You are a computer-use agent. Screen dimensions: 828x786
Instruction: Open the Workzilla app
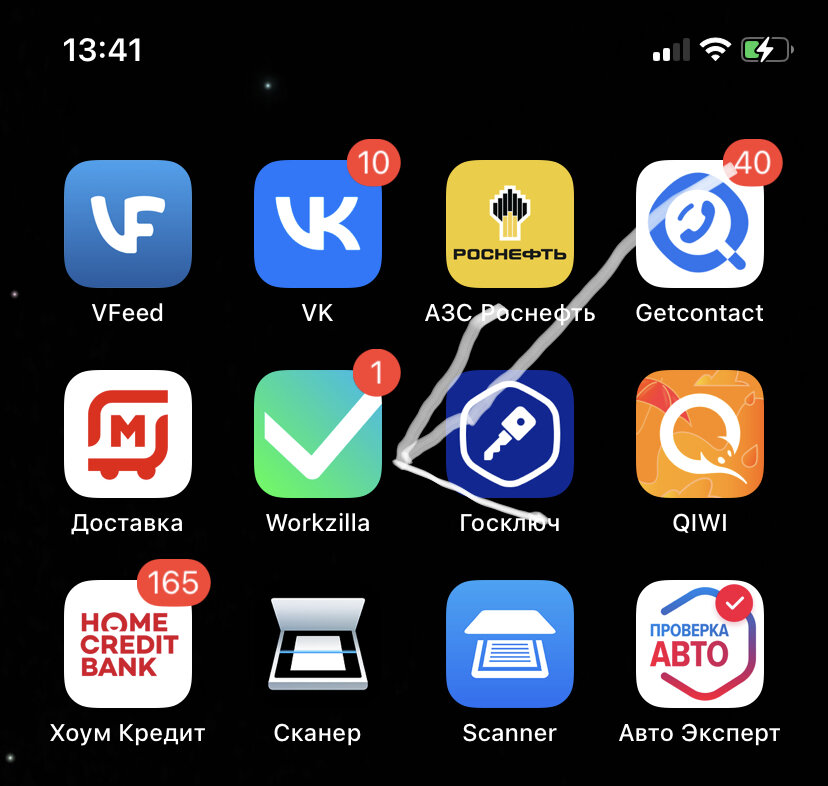[318, 434]
